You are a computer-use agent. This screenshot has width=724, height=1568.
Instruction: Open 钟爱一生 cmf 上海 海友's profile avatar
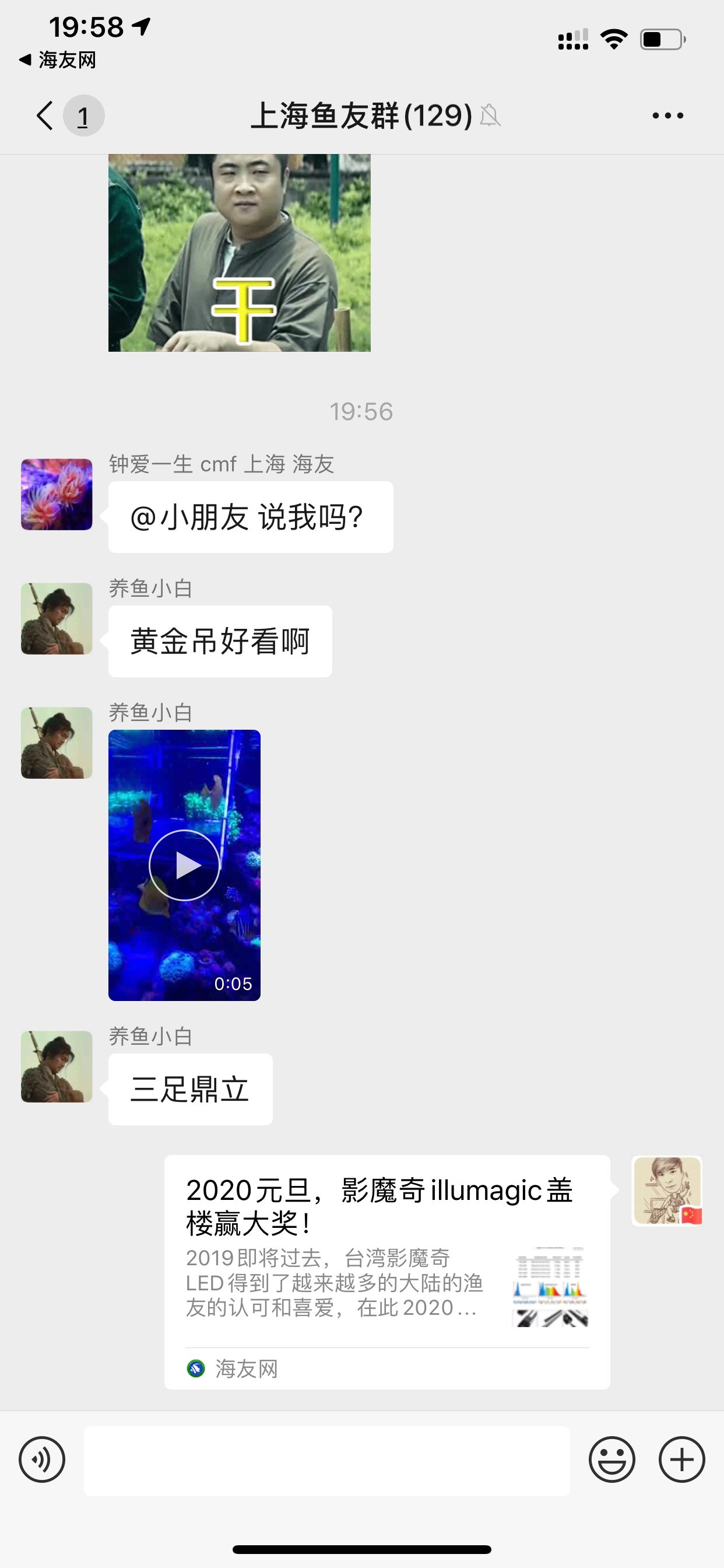[x=57, y=494]
